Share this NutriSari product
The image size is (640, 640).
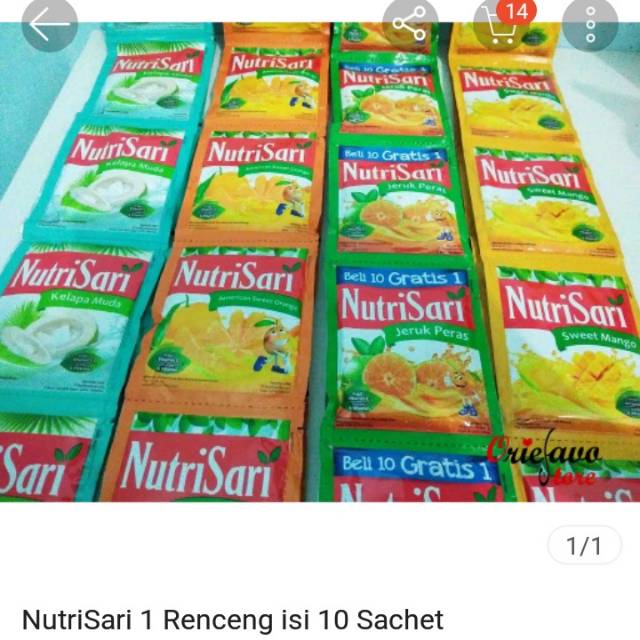coord(410,26)
